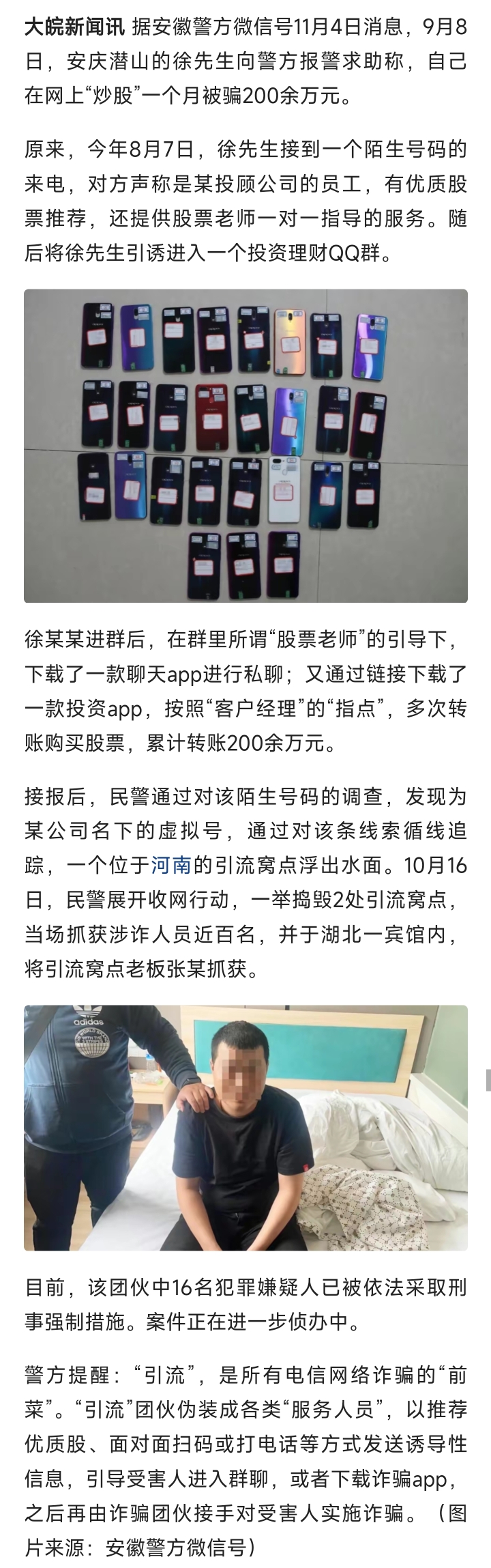The height and width of the screenshot is (1568, 491).
Task: Open the blue 河南 link
Action: (170, 865)
